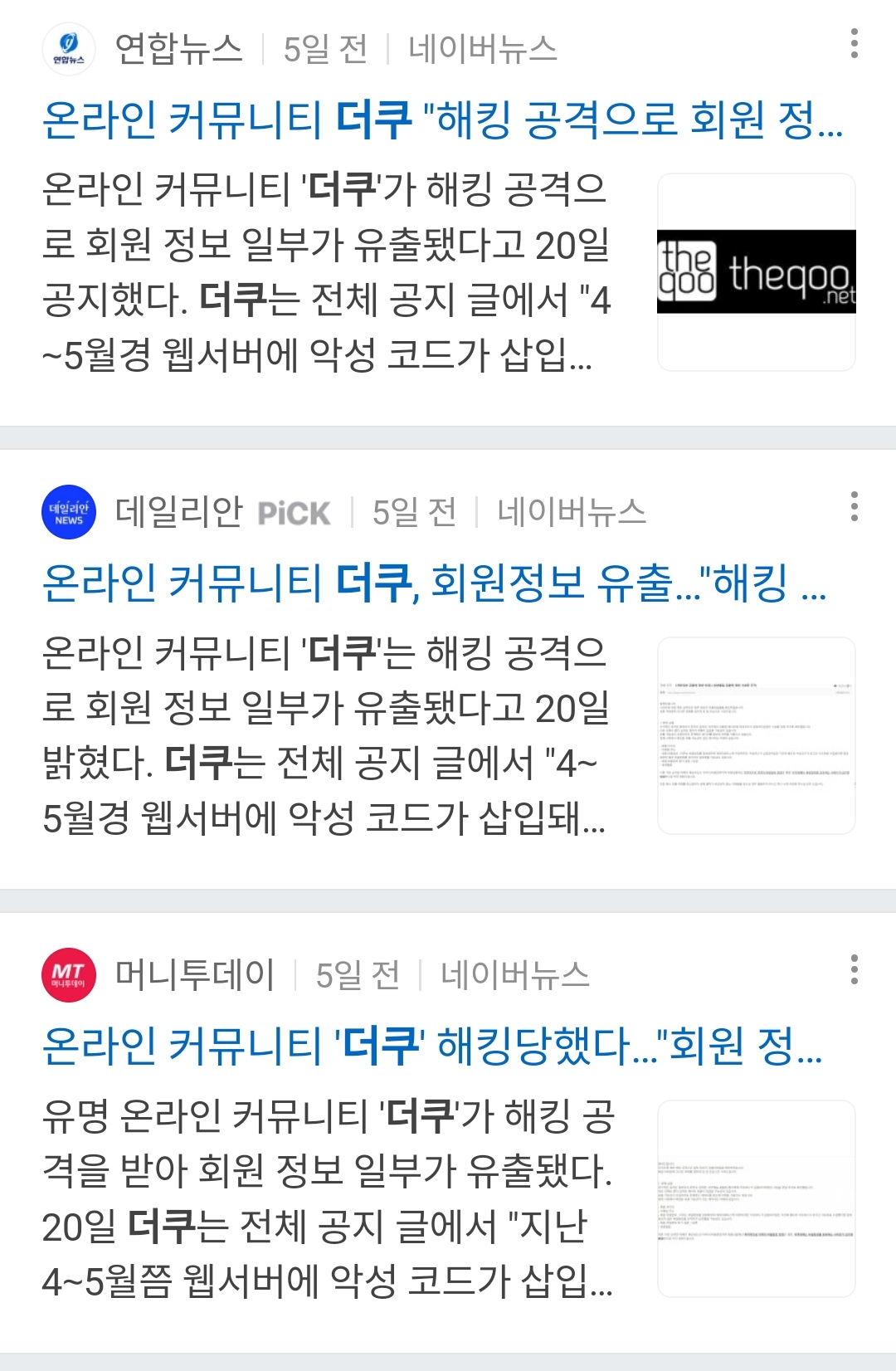Visit the 데일리안 publisher page

coord(178,512)
